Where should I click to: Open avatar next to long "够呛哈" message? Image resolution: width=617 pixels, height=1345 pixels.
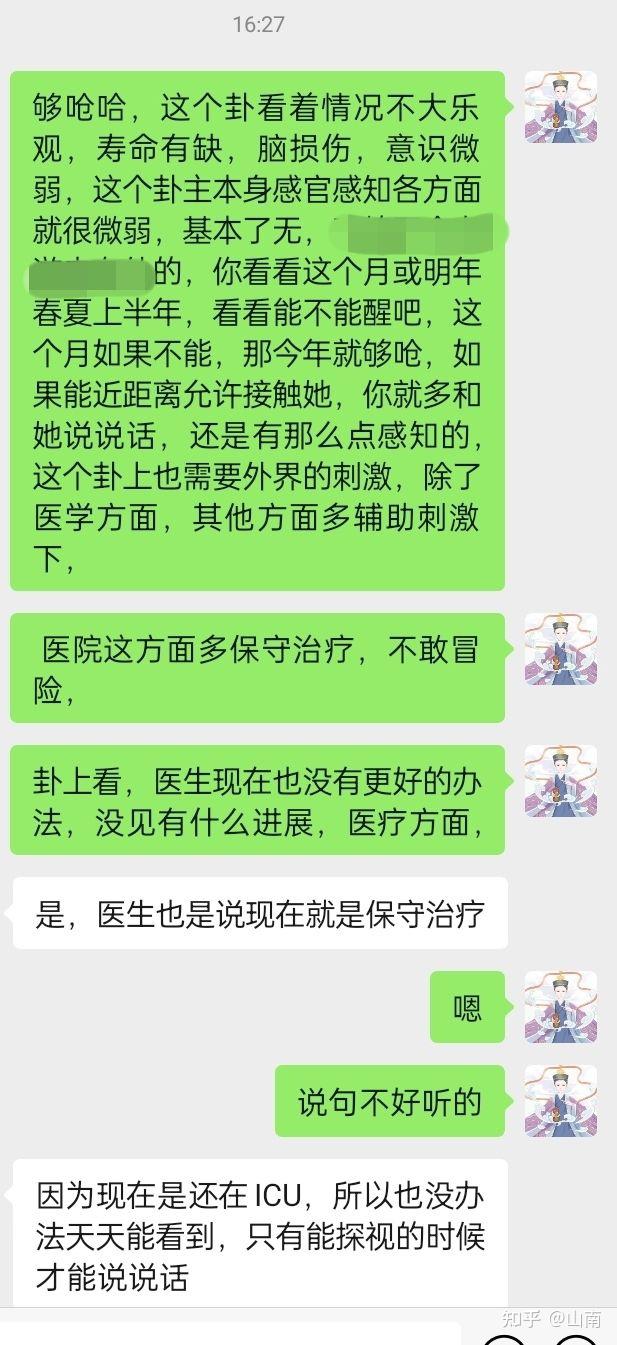pyautogui.click(x=561, y=107)
